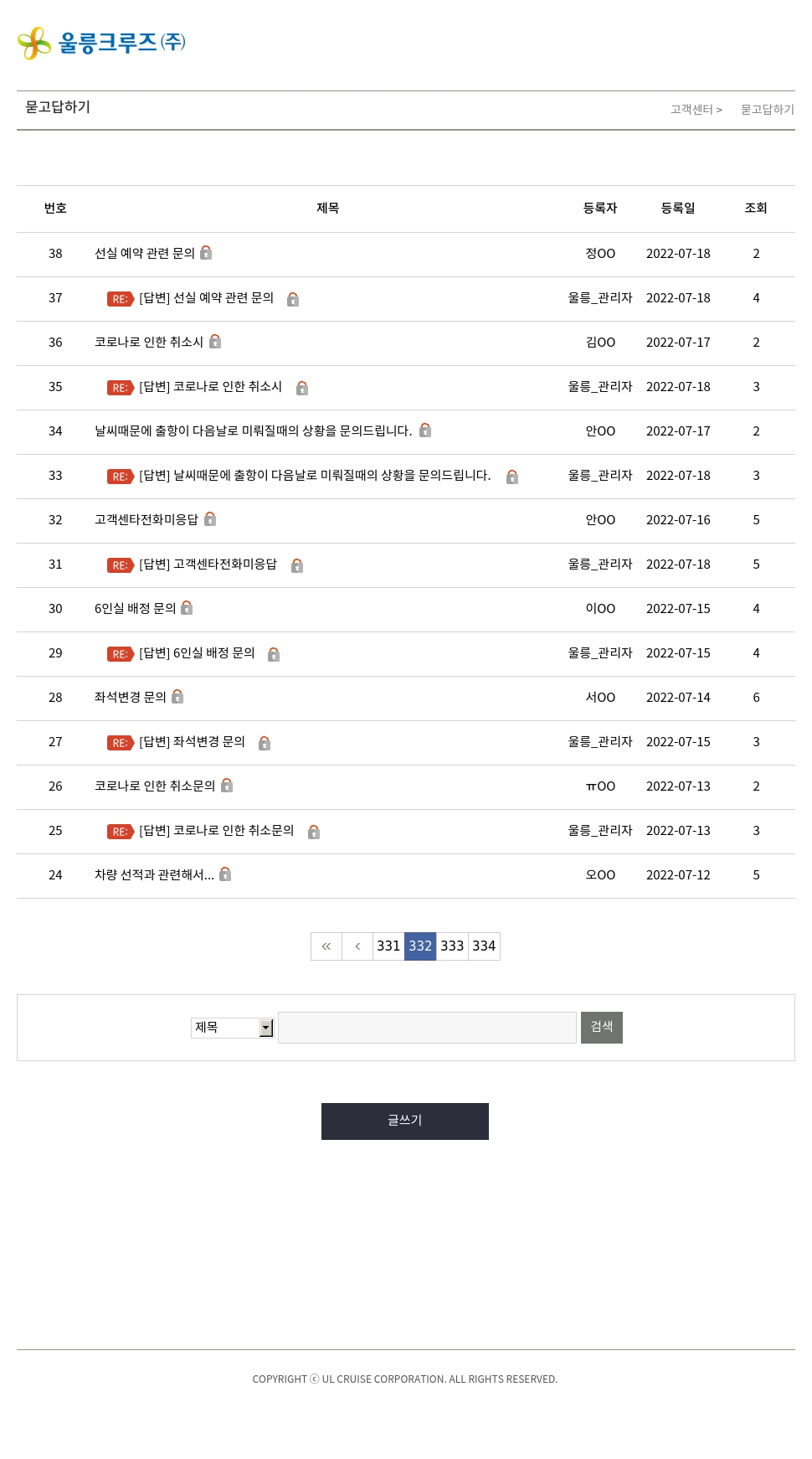Go to page 331
The height and width of the screenshot is (1459, 812).
(388, 946)
